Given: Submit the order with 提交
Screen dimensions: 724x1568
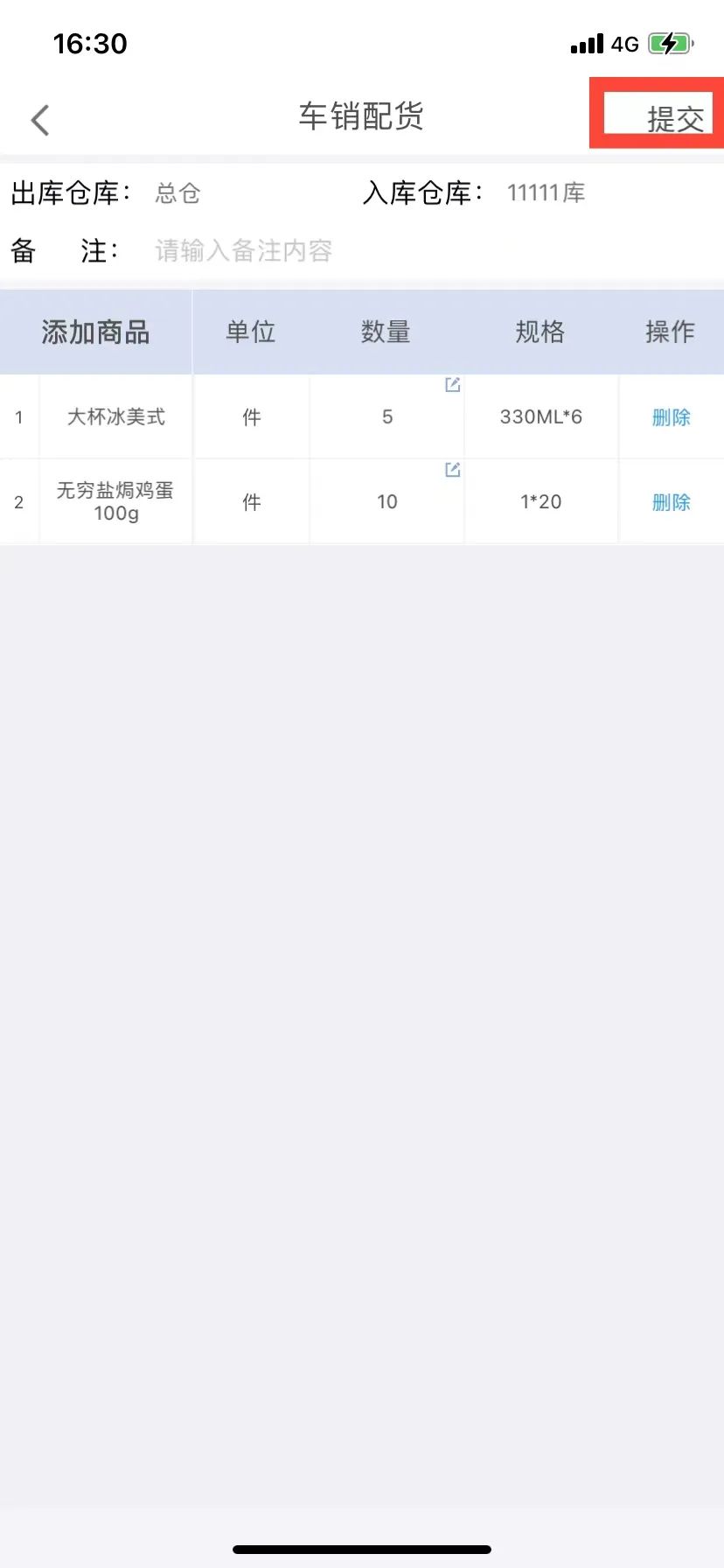Looking at the screenshot, I should (x=674, y=119).
